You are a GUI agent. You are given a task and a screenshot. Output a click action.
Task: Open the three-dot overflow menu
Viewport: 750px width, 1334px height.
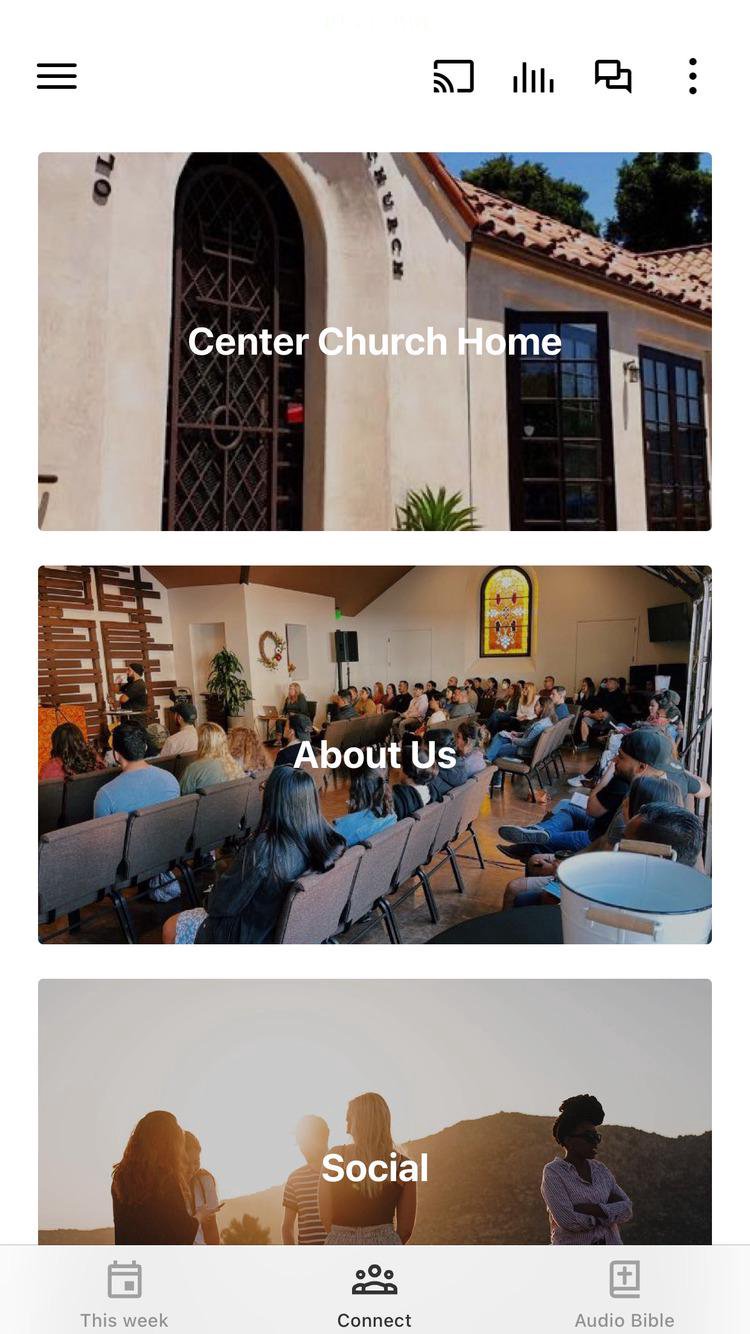click(692, 76)
